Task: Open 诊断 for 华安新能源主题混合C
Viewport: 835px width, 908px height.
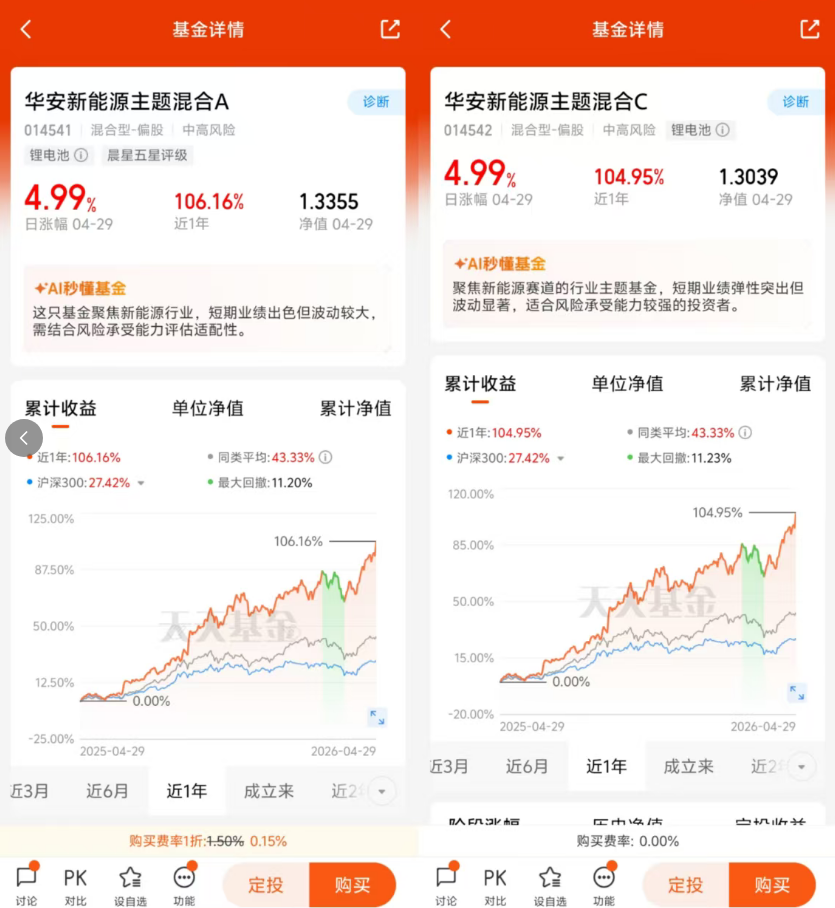Action: [796, 102]
